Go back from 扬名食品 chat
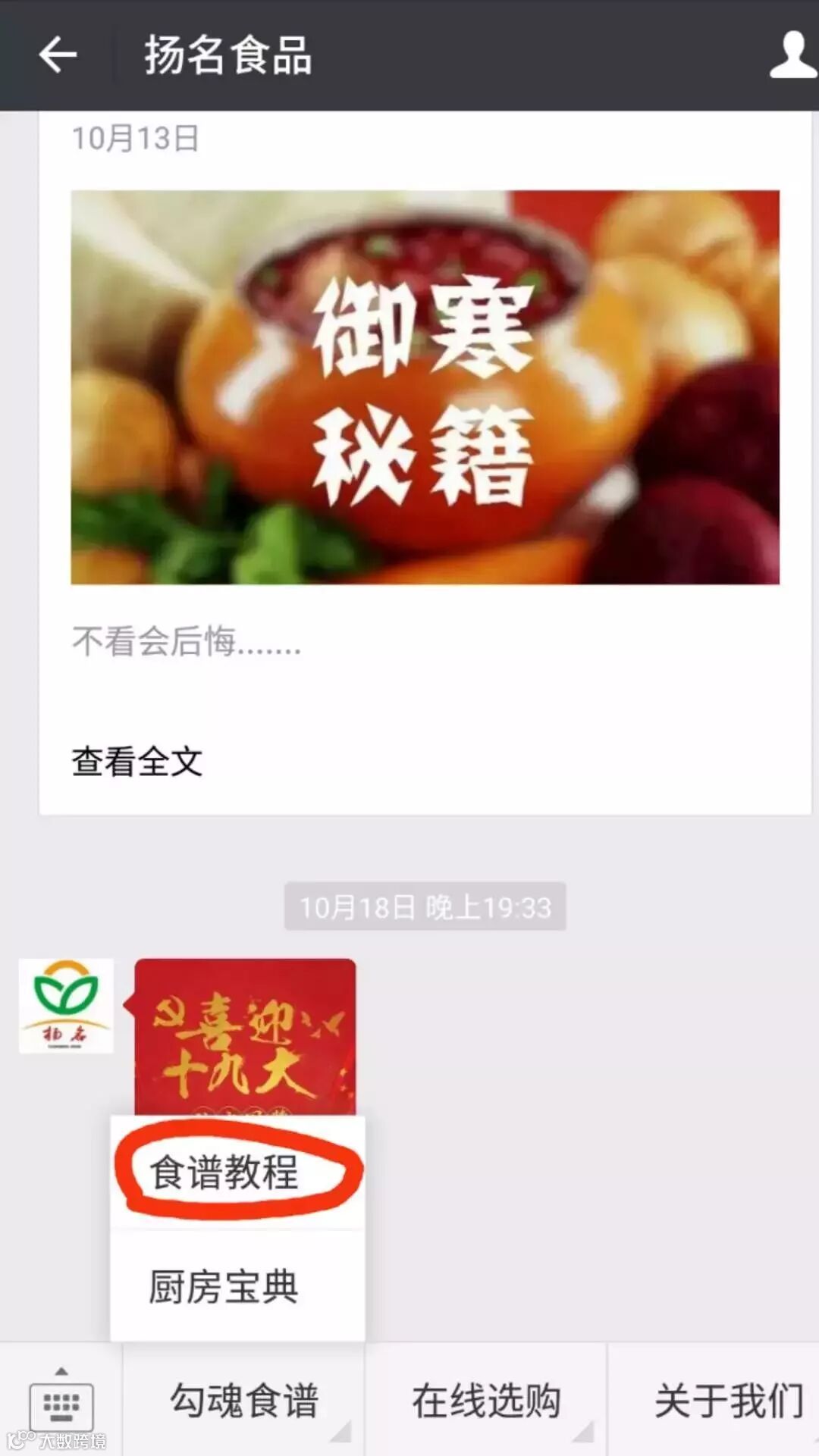Image resolution: width=819 pixels, height=1456 pixels. pos(58,55)
